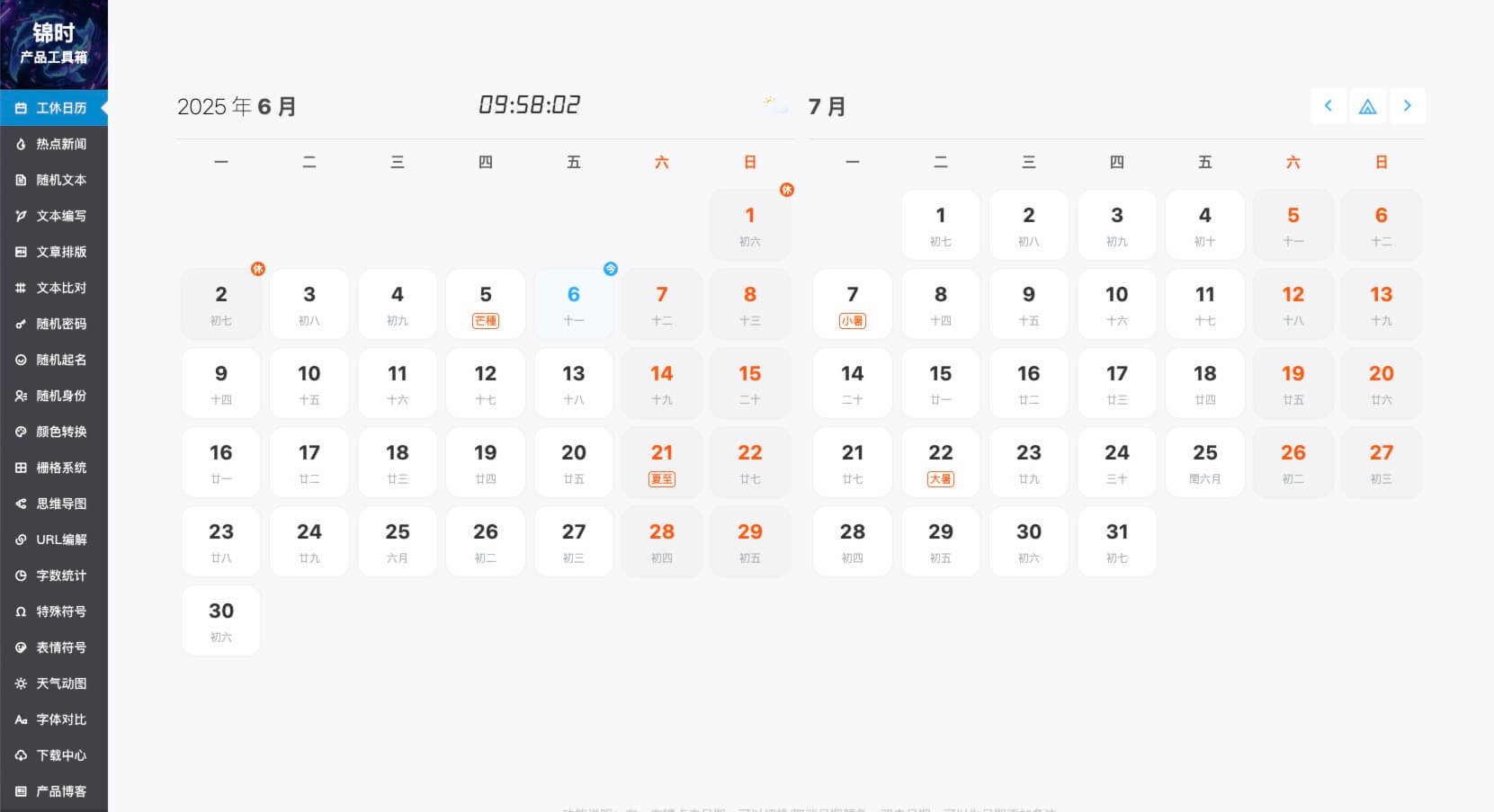Viewport: 1494px width, 812px height.
Task: Open 思维导图 from the sidebar
Action: (x=54, y=504)
